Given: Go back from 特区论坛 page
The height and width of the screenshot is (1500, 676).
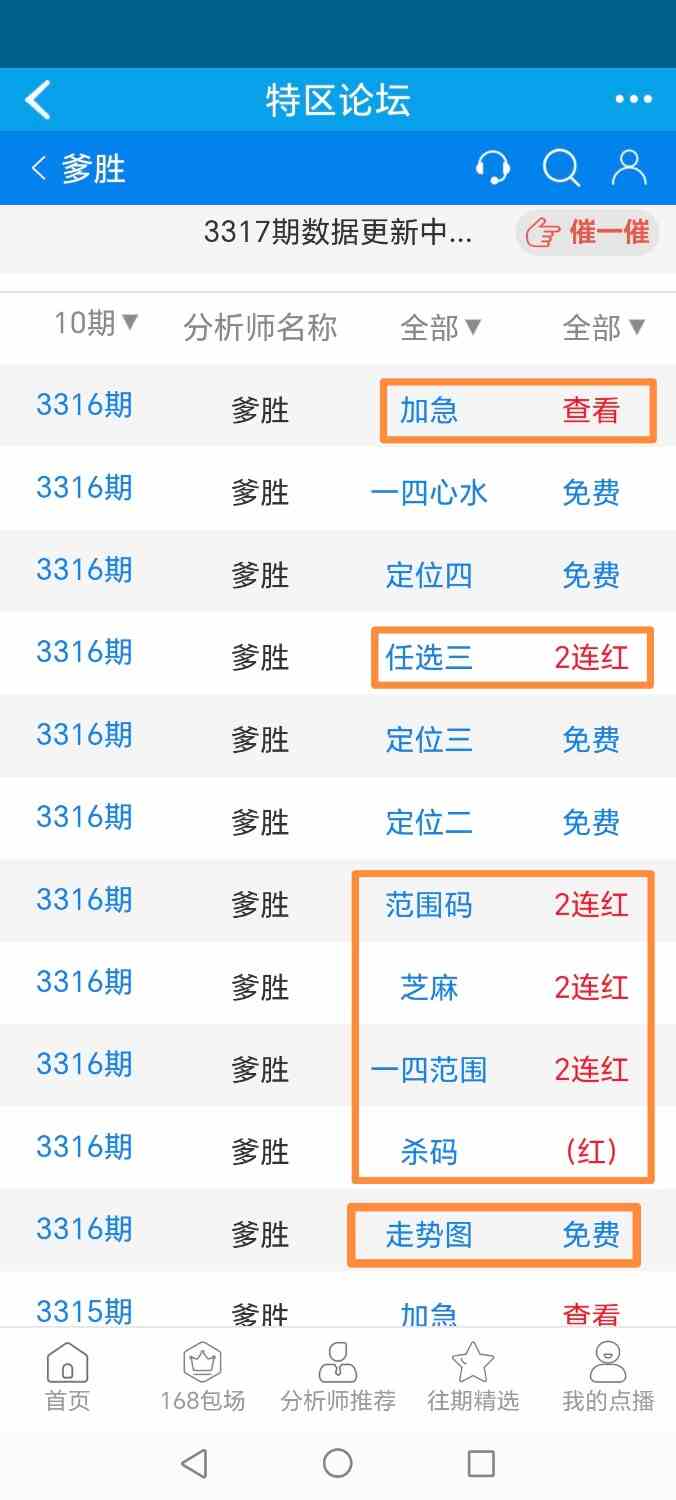Looking at the screenshot, I should [x=37, y=100].
